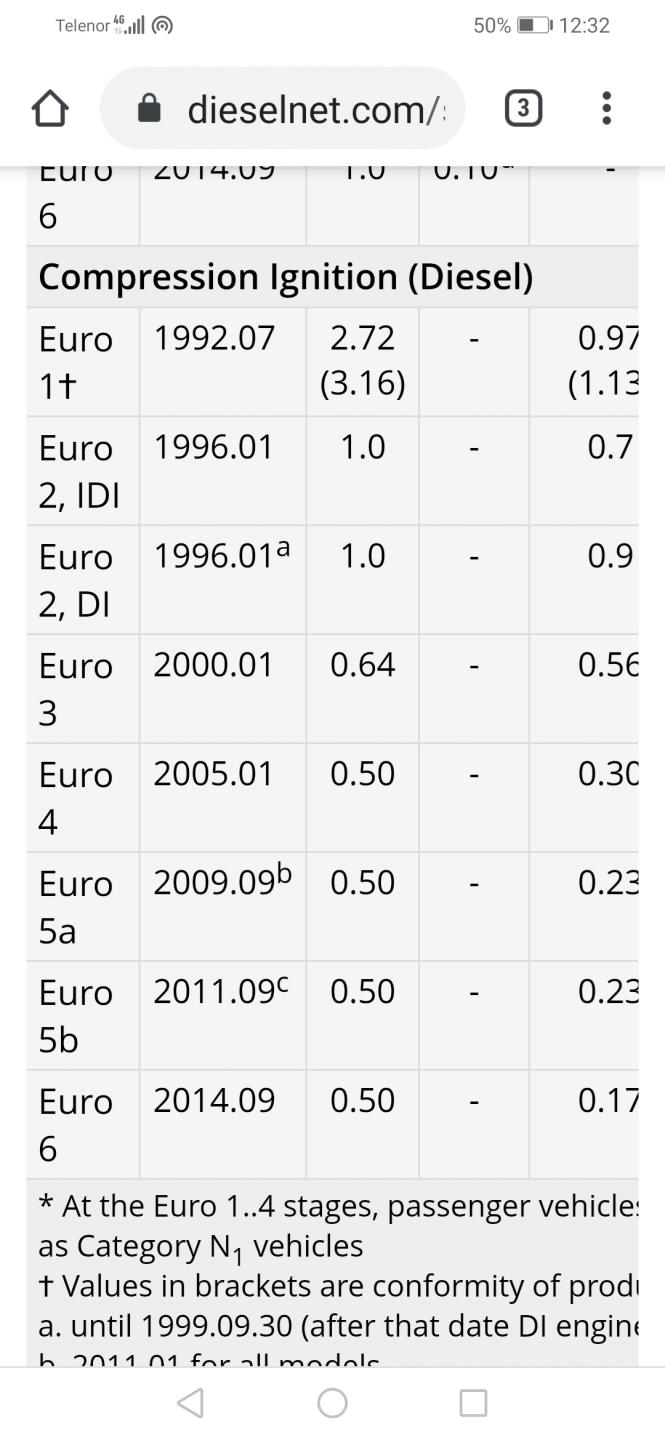The height and width of the screenshot is (1440, 665).
Task: Open the tab switcher showing 3 tabs
Action: 525,109
